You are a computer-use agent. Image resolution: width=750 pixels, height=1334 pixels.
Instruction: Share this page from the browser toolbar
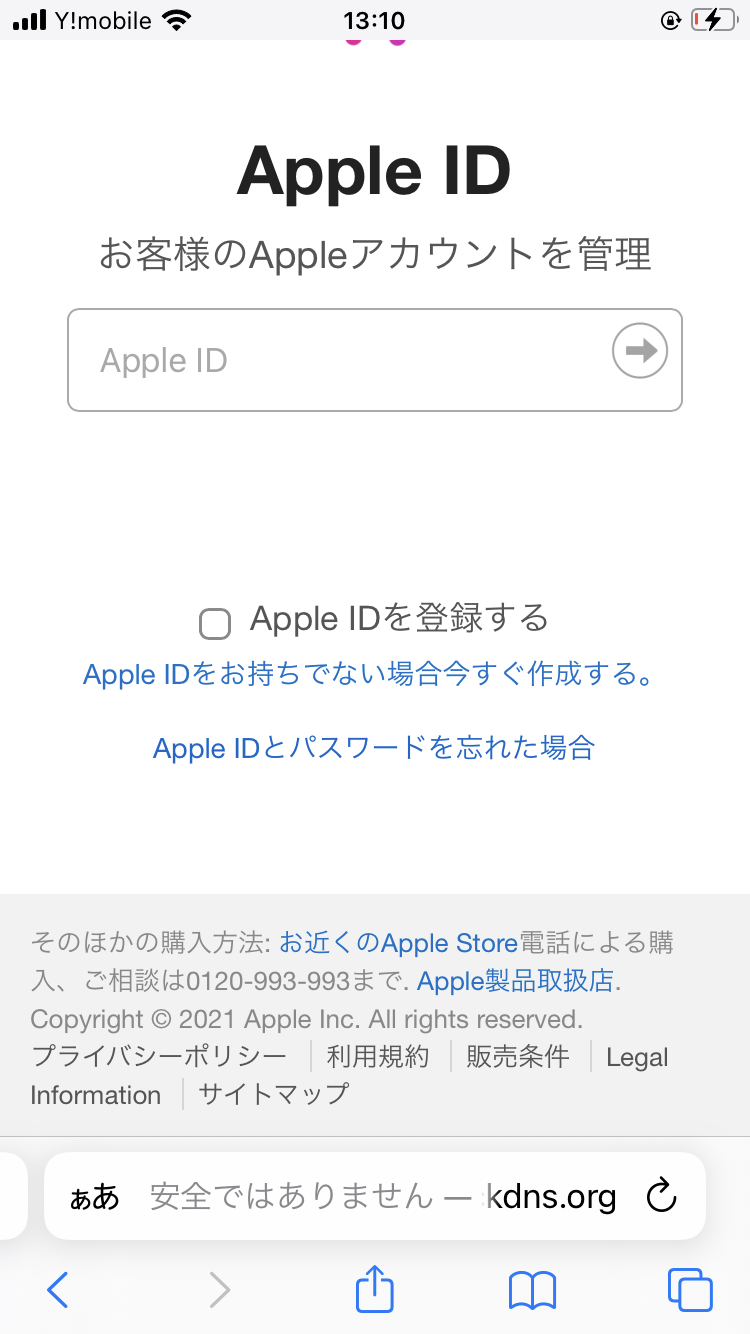click(375, 1287)
